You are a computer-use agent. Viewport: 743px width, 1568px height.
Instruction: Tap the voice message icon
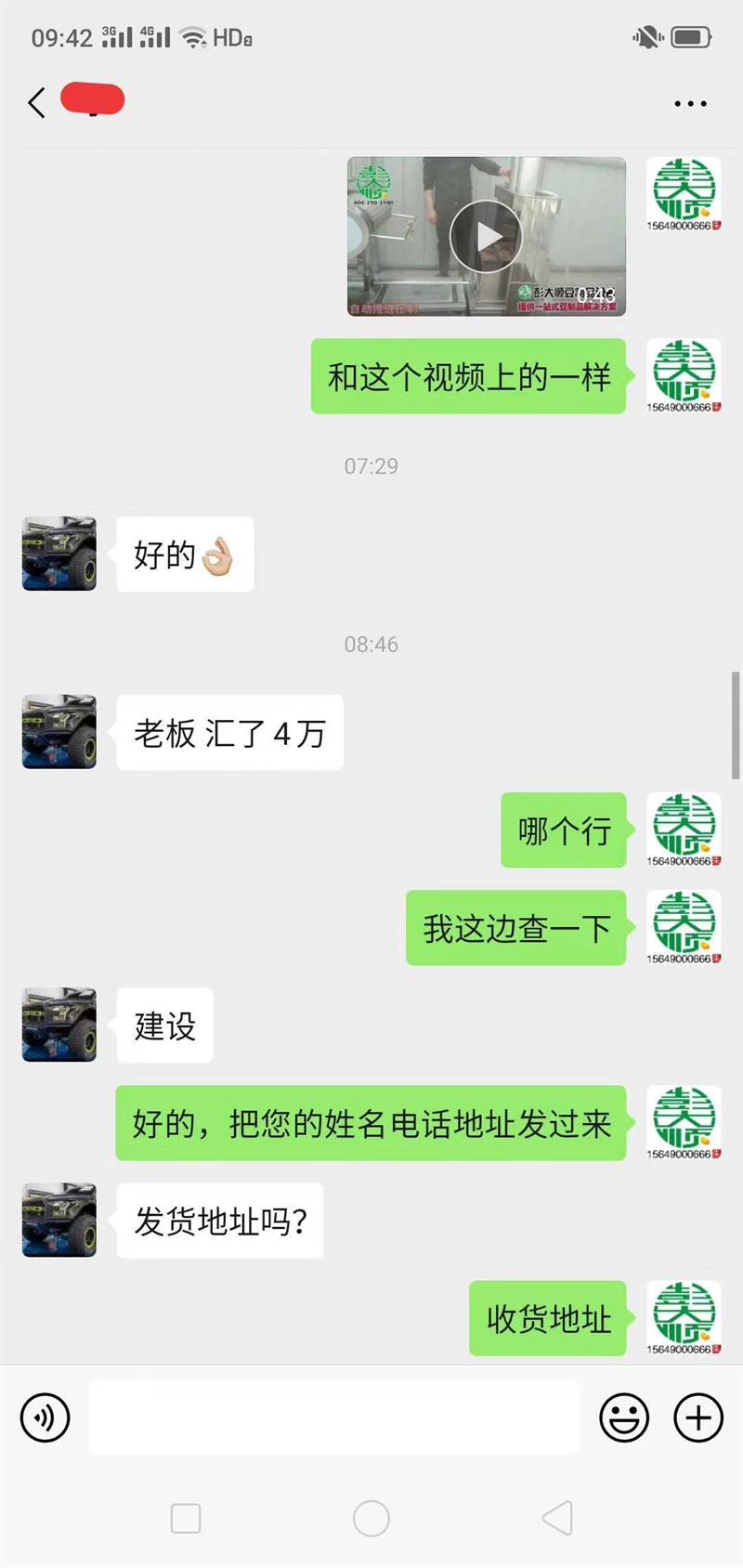[x=45, y=1418]
